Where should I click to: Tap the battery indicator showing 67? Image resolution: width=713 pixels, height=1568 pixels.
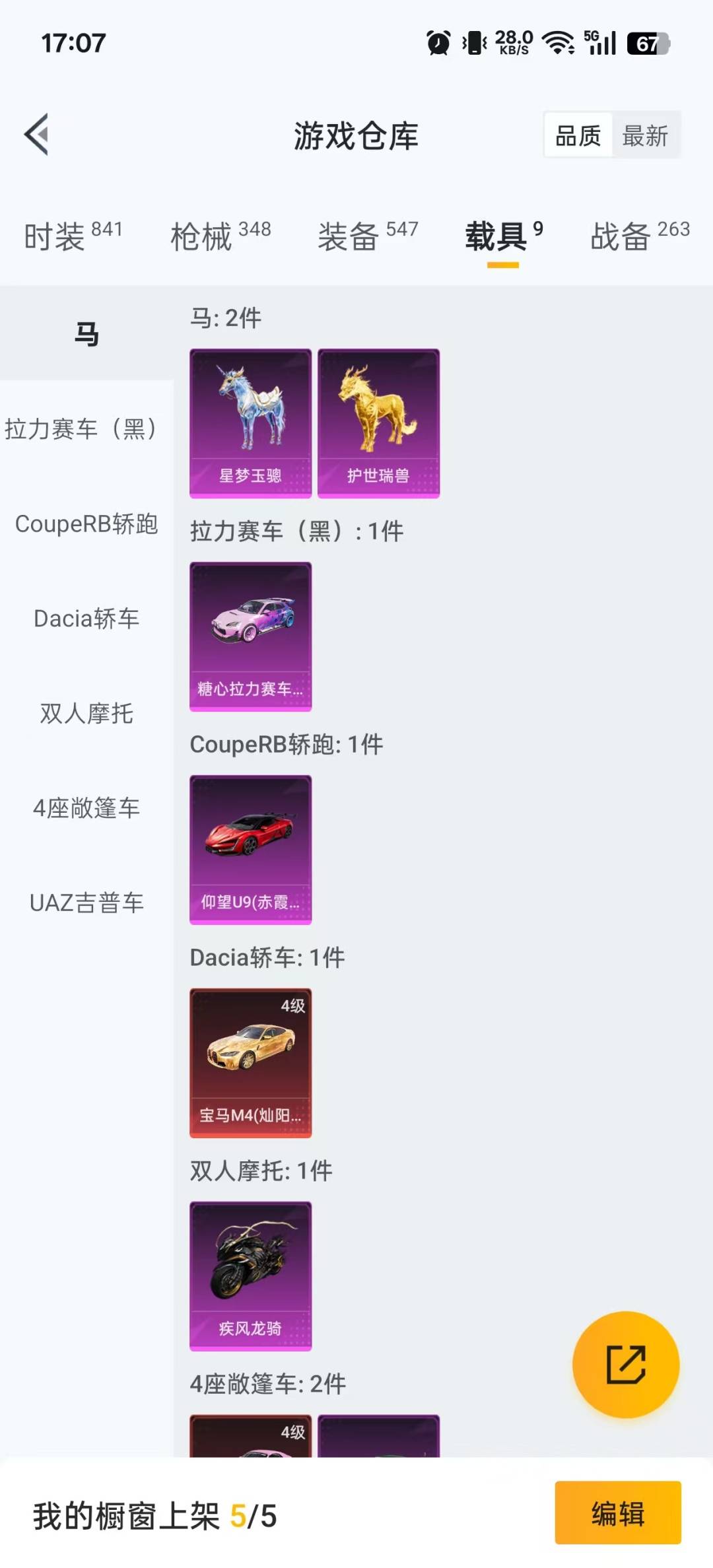[648, 43]
